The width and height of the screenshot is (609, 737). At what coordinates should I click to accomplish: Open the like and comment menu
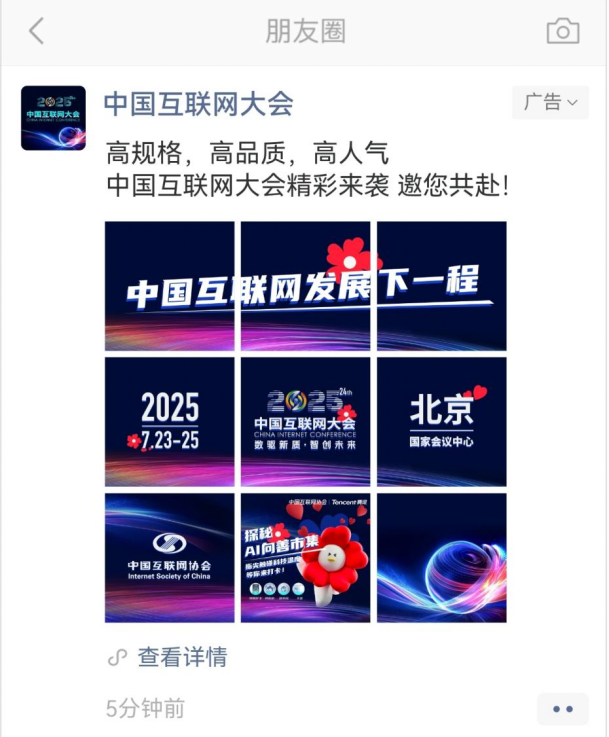click(562, 709)
